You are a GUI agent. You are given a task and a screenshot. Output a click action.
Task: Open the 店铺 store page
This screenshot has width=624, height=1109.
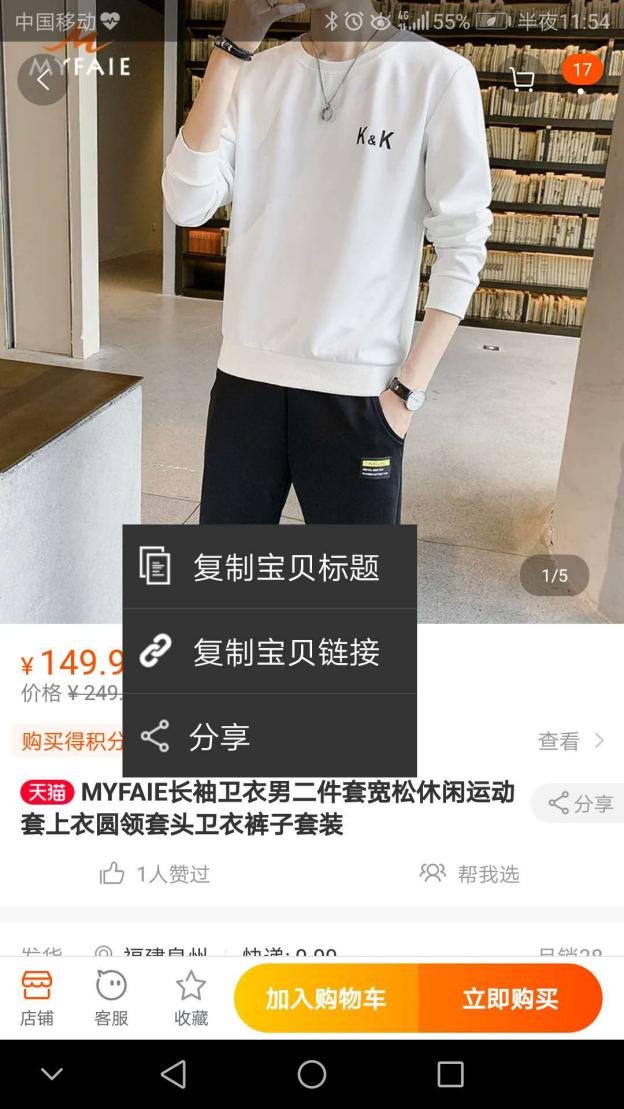point(37,998)
